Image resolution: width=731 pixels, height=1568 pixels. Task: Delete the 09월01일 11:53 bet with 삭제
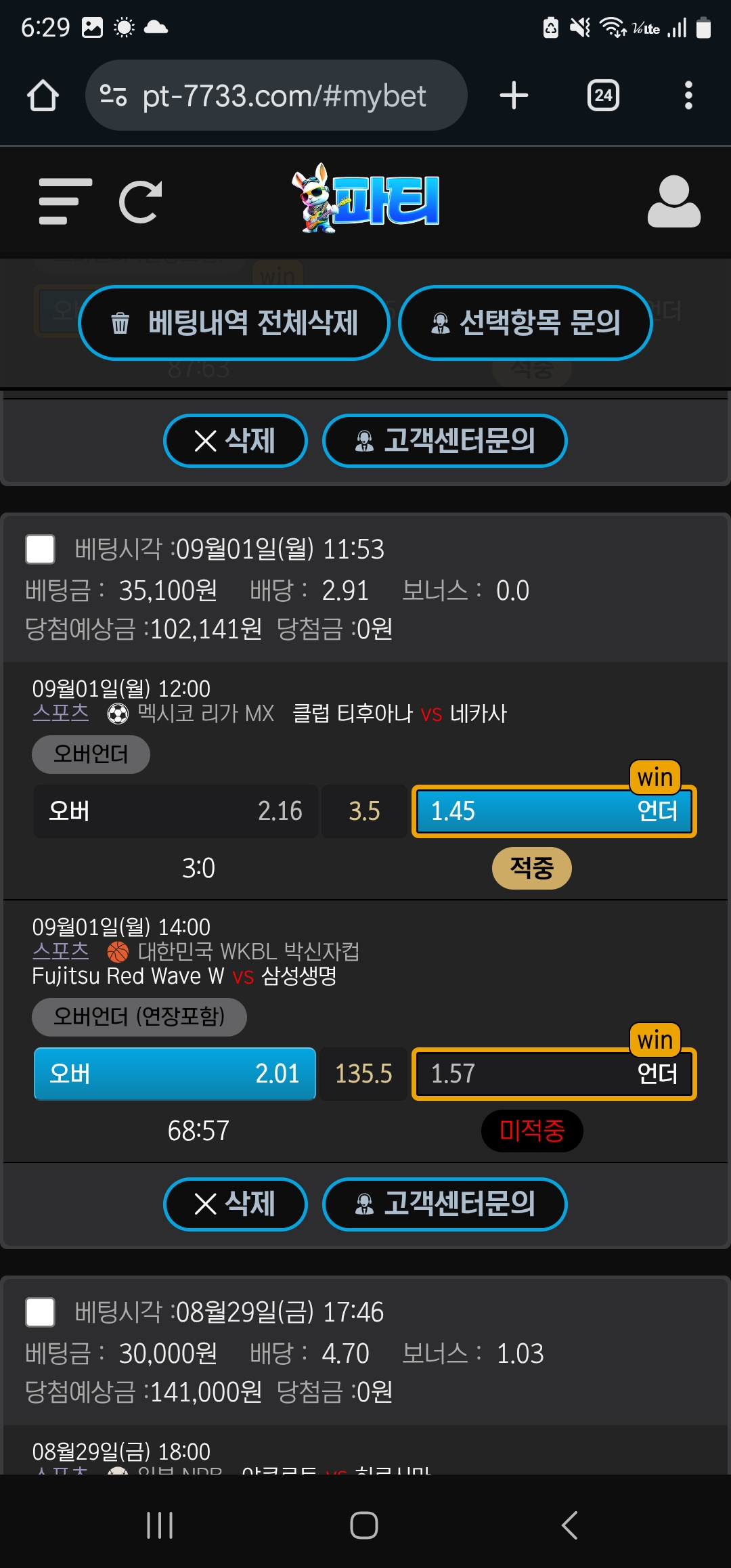pos(235,1204)
